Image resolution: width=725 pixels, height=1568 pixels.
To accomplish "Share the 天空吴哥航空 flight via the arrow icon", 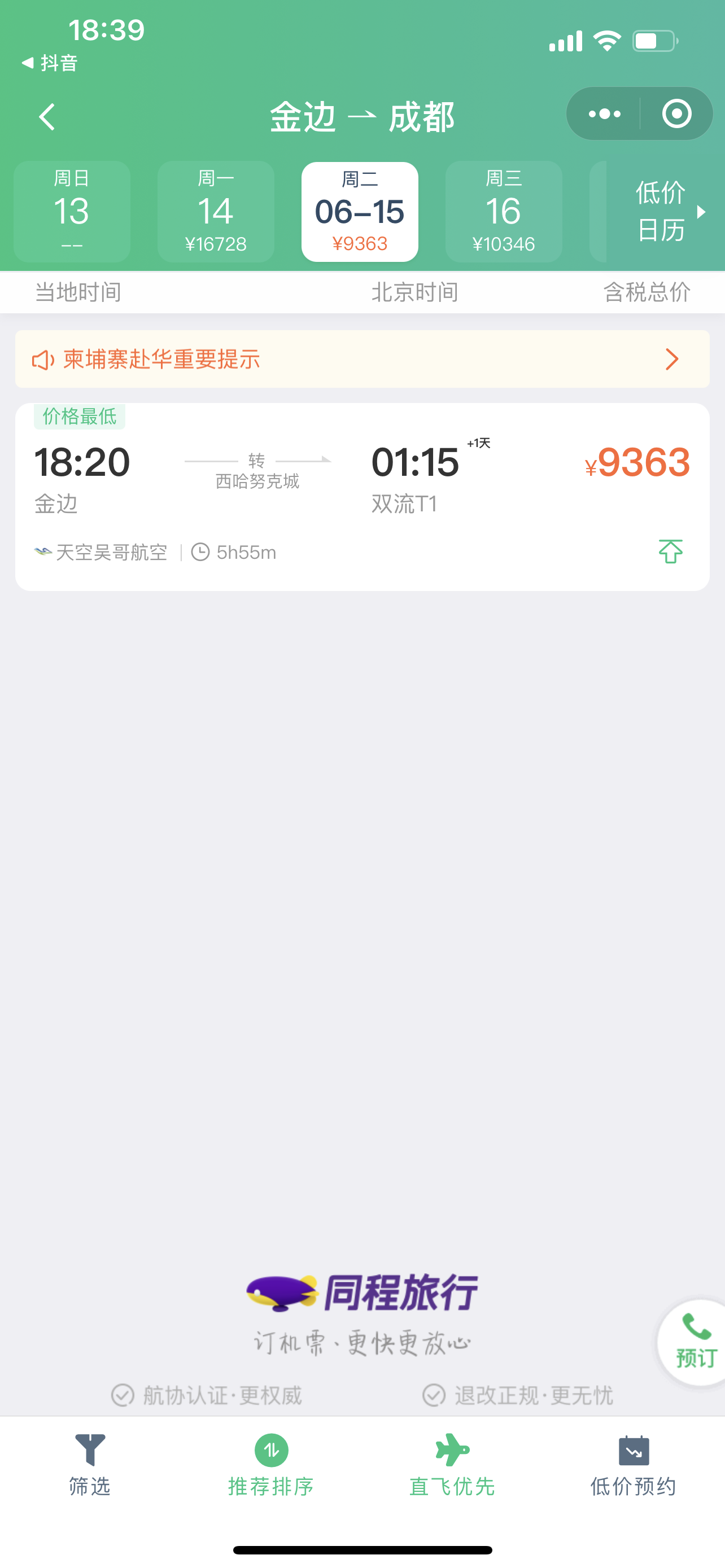I will [x=670, y=551].
